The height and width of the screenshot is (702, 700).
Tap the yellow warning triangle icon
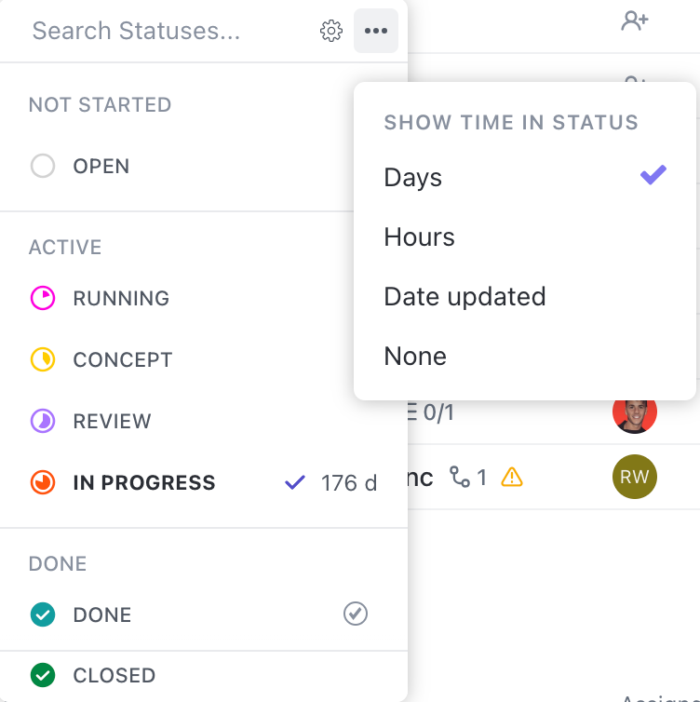pyautogui.click(x=511, y=477)
